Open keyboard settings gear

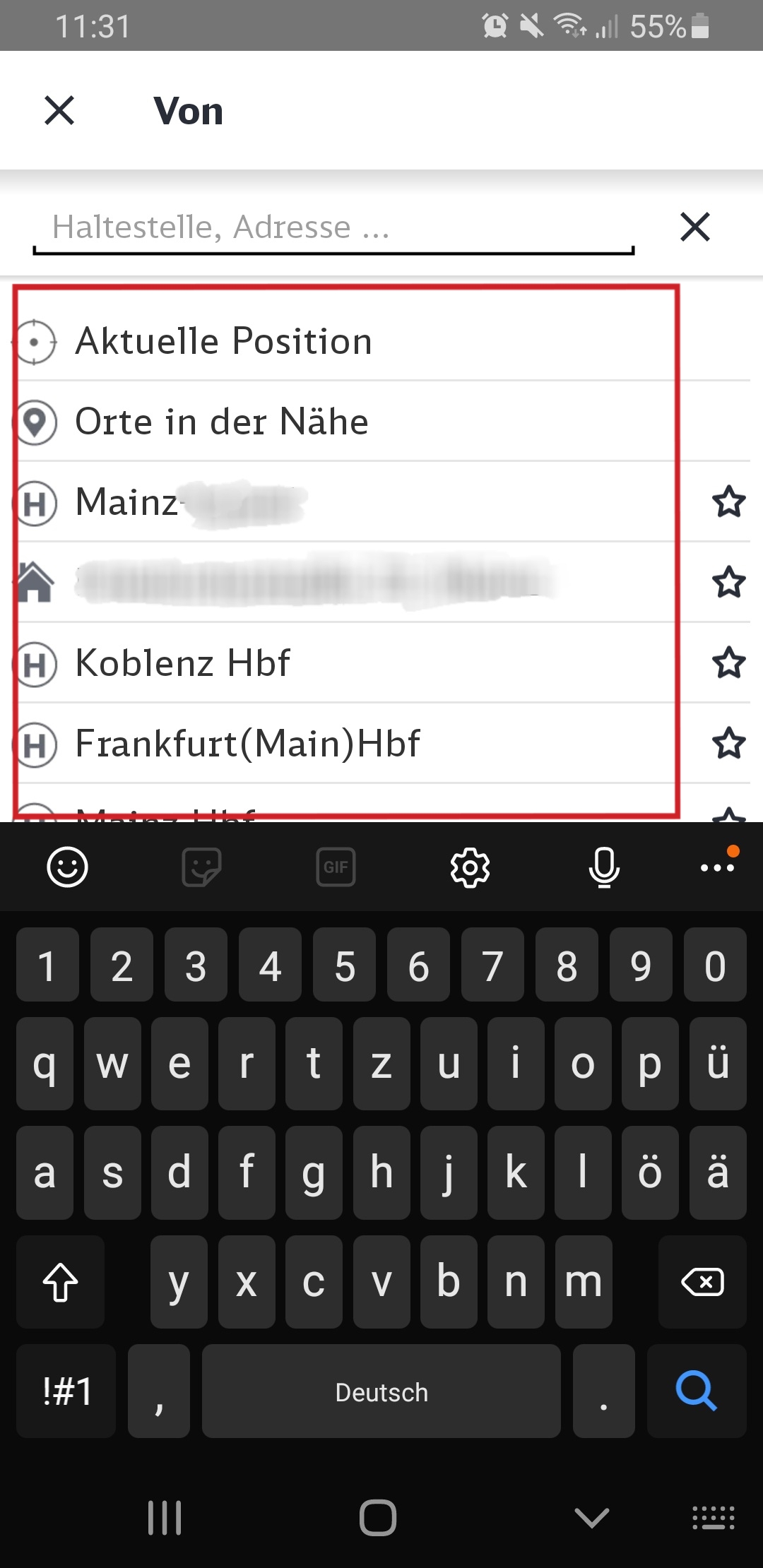click(470, 867)
